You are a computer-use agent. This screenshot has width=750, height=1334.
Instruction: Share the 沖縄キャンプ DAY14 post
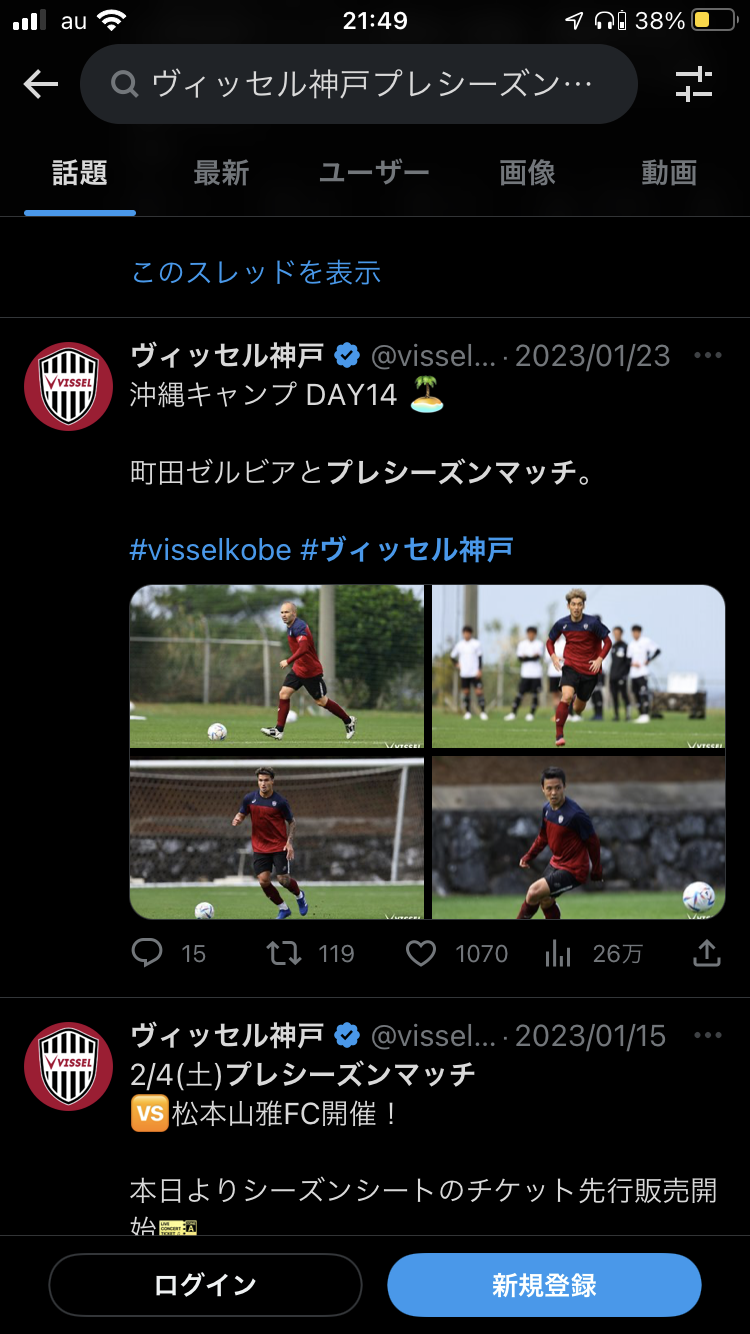706,954
